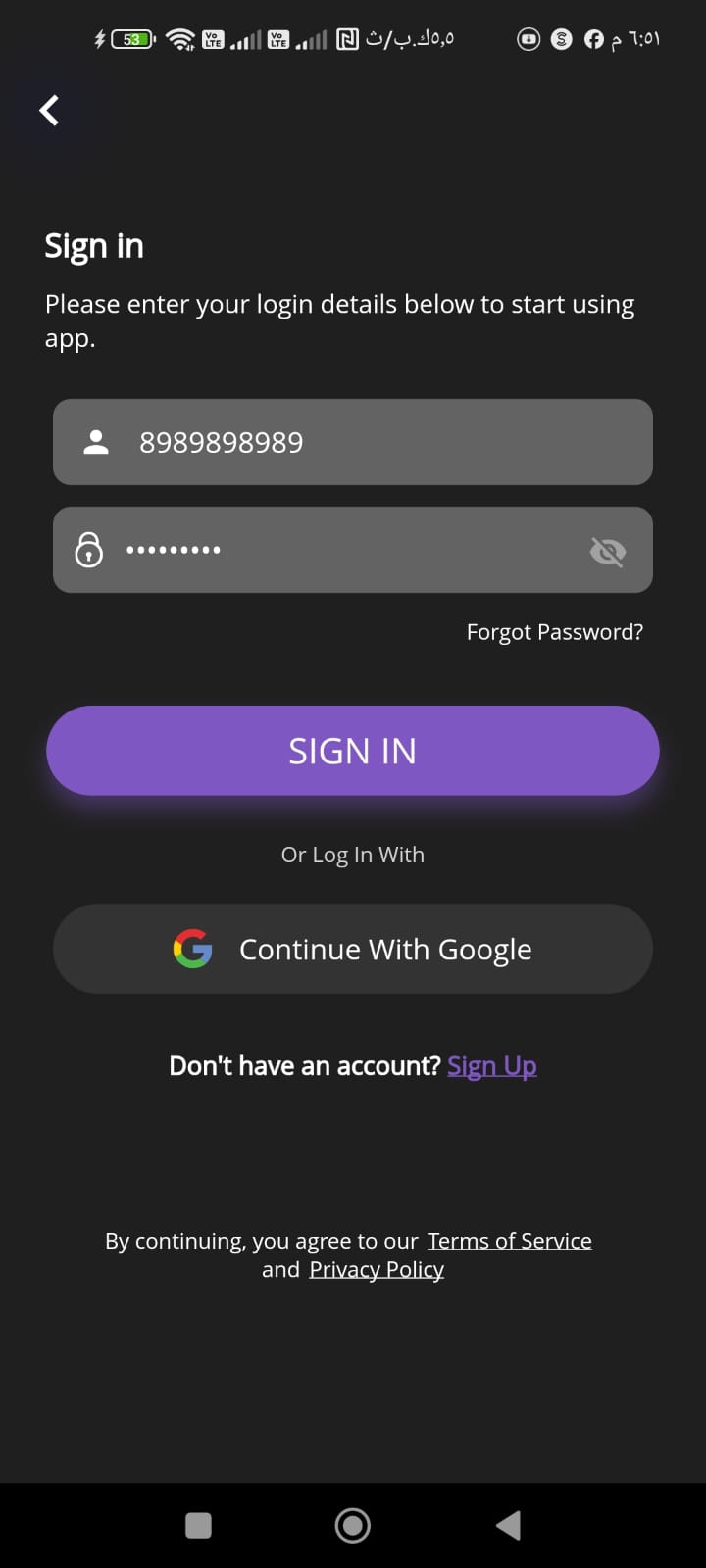Go back using the top-left arrow
Image resolution: width=706 pixels, height=1568 pixels.
(x=49, y=110)
